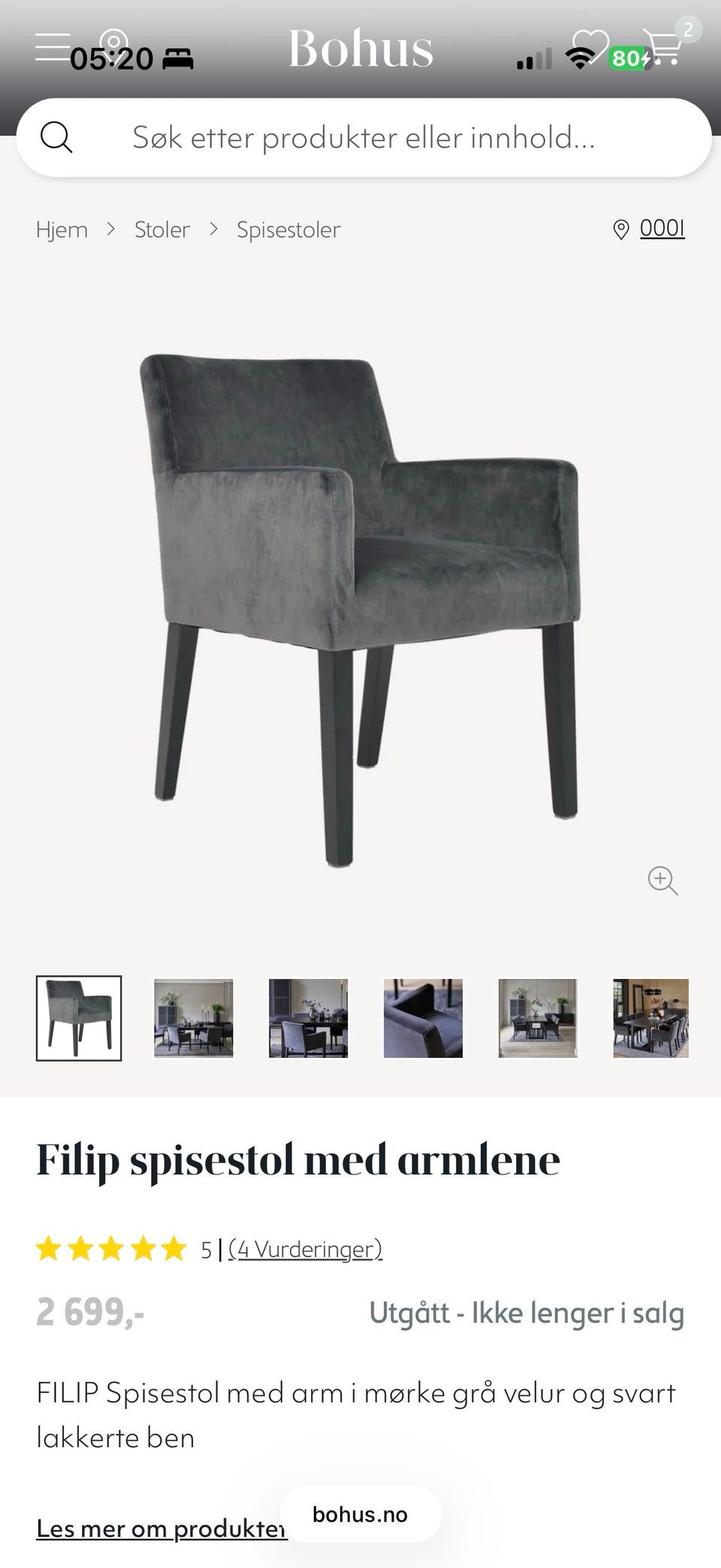721x1568 pixels.
Task: Pick the fifth gallery thumbnail
Action: tap(538, 1018)
